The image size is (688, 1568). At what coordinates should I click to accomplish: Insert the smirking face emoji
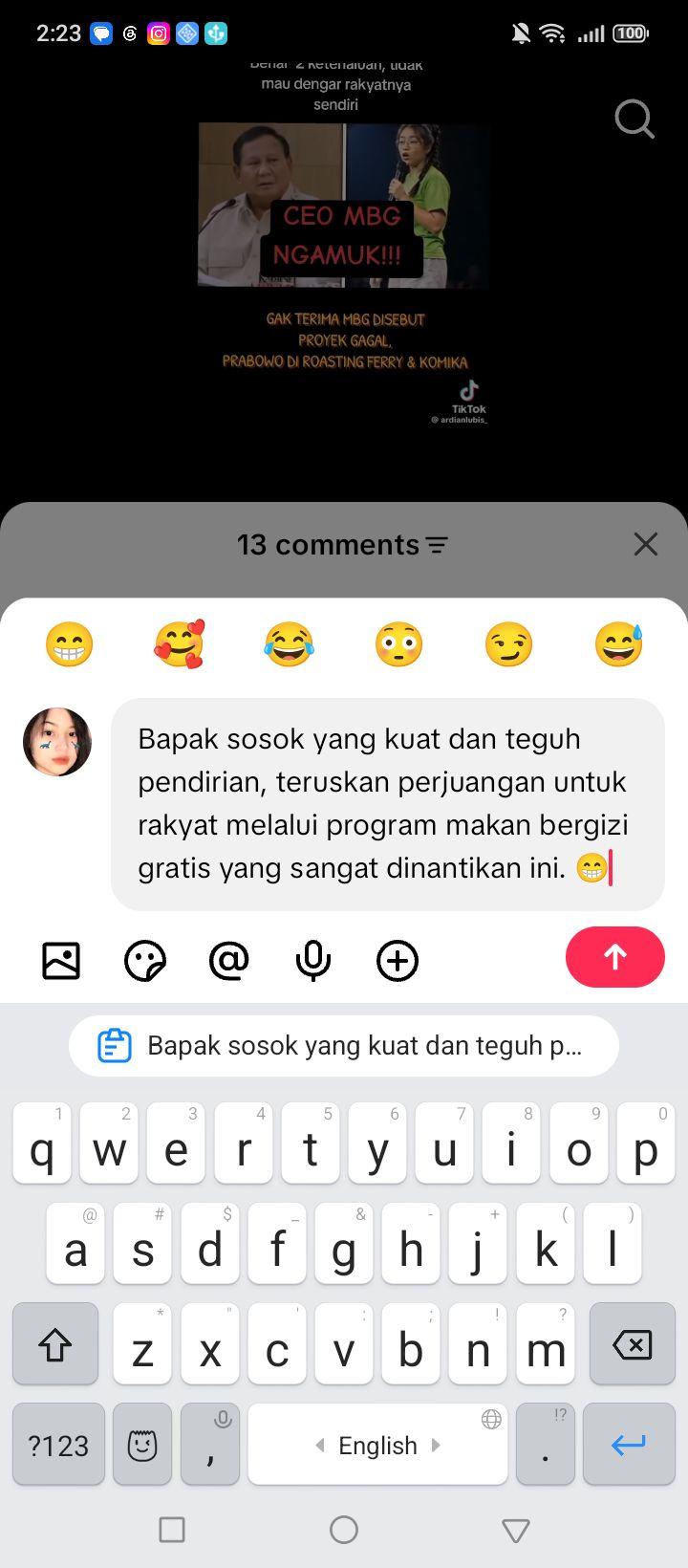click(508, 644)
